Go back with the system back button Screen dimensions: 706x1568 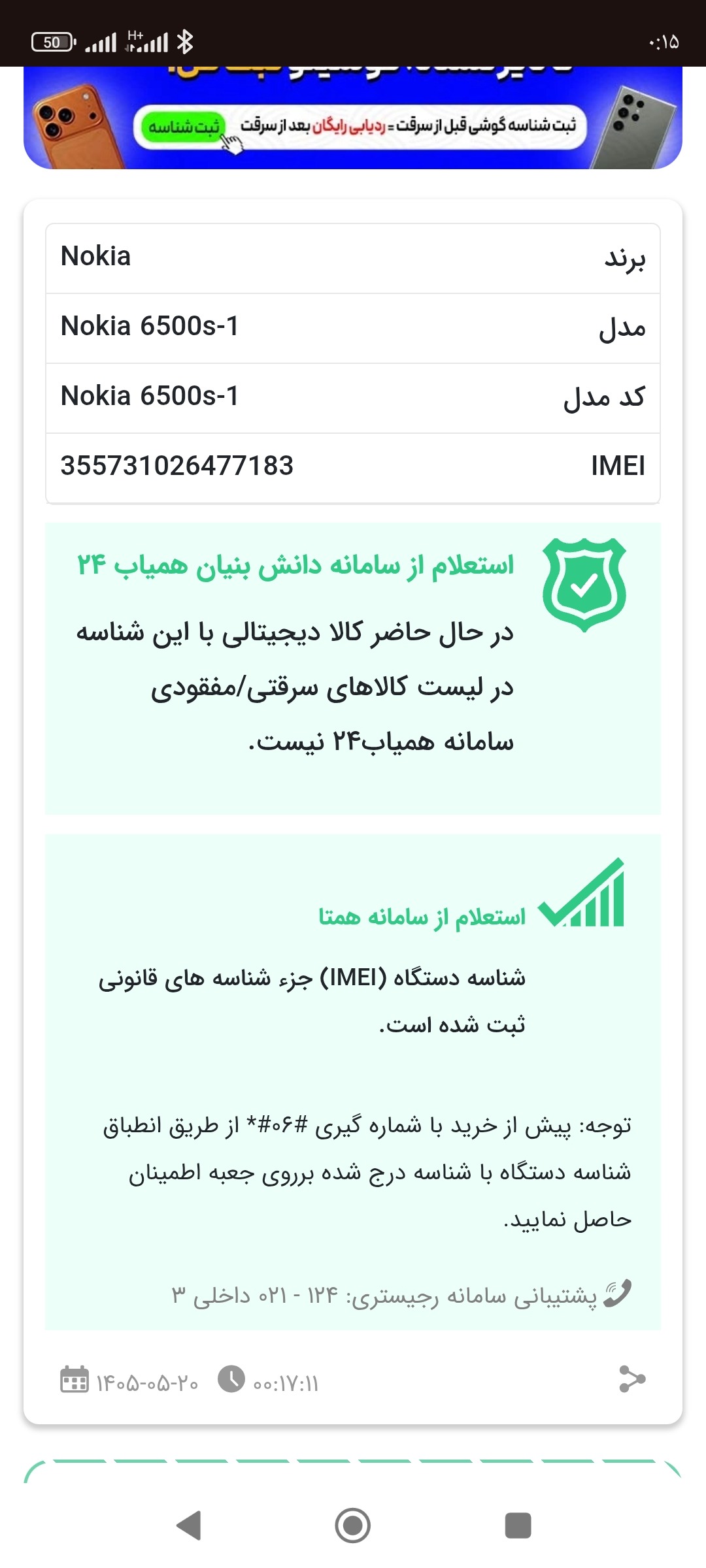pos(189,1526)
